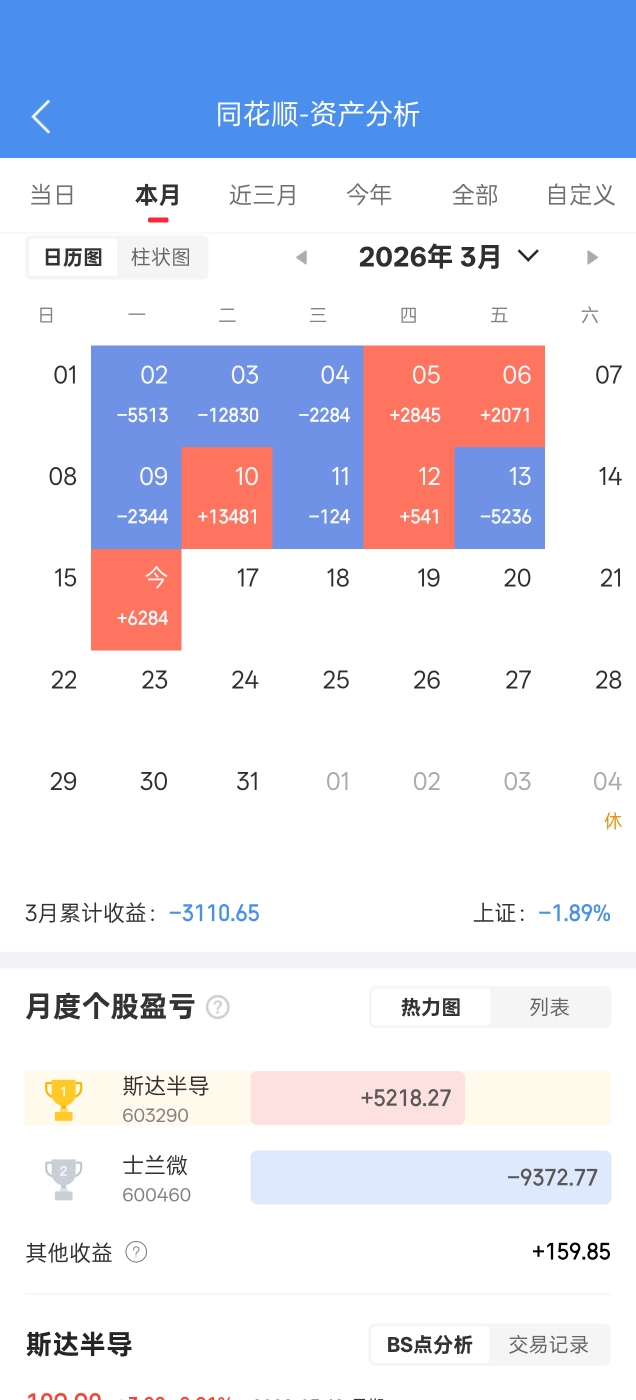Switch to 柱状图 view
Screen dimensions: 636x1400
[161, 257]
